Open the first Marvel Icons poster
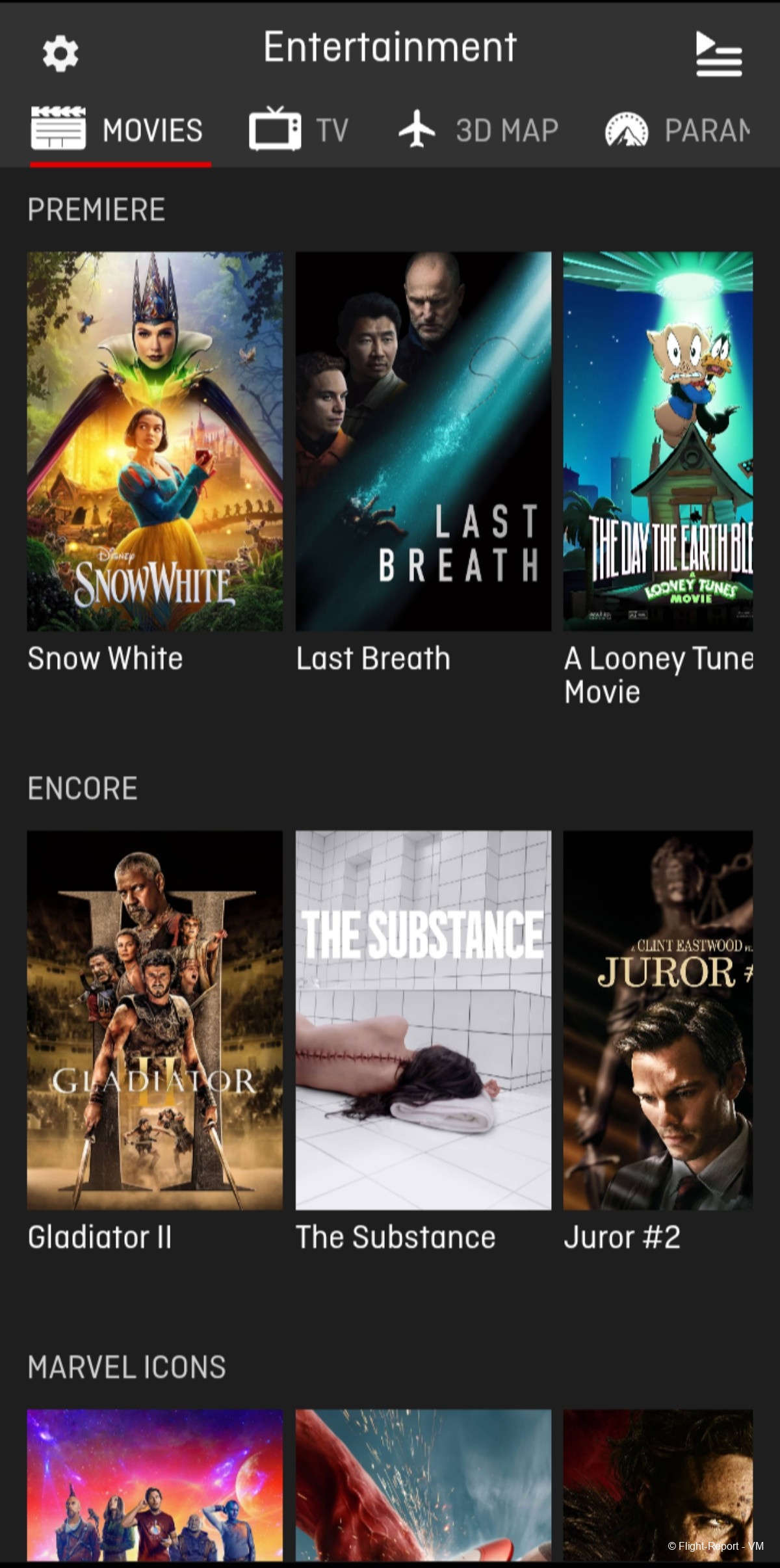 pyautogui.click(x=155, y=1485)
